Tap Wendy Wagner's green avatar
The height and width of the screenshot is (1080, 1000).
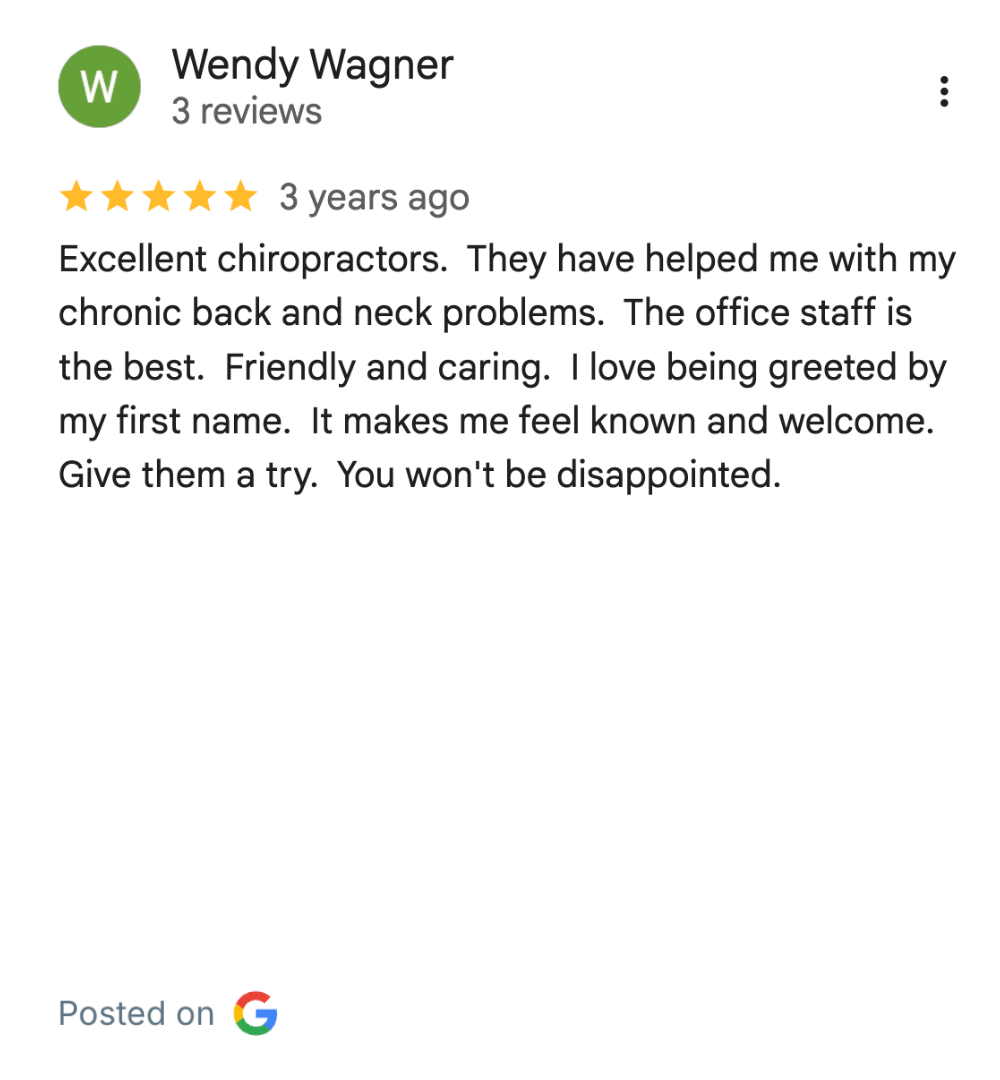coord(99,87)
